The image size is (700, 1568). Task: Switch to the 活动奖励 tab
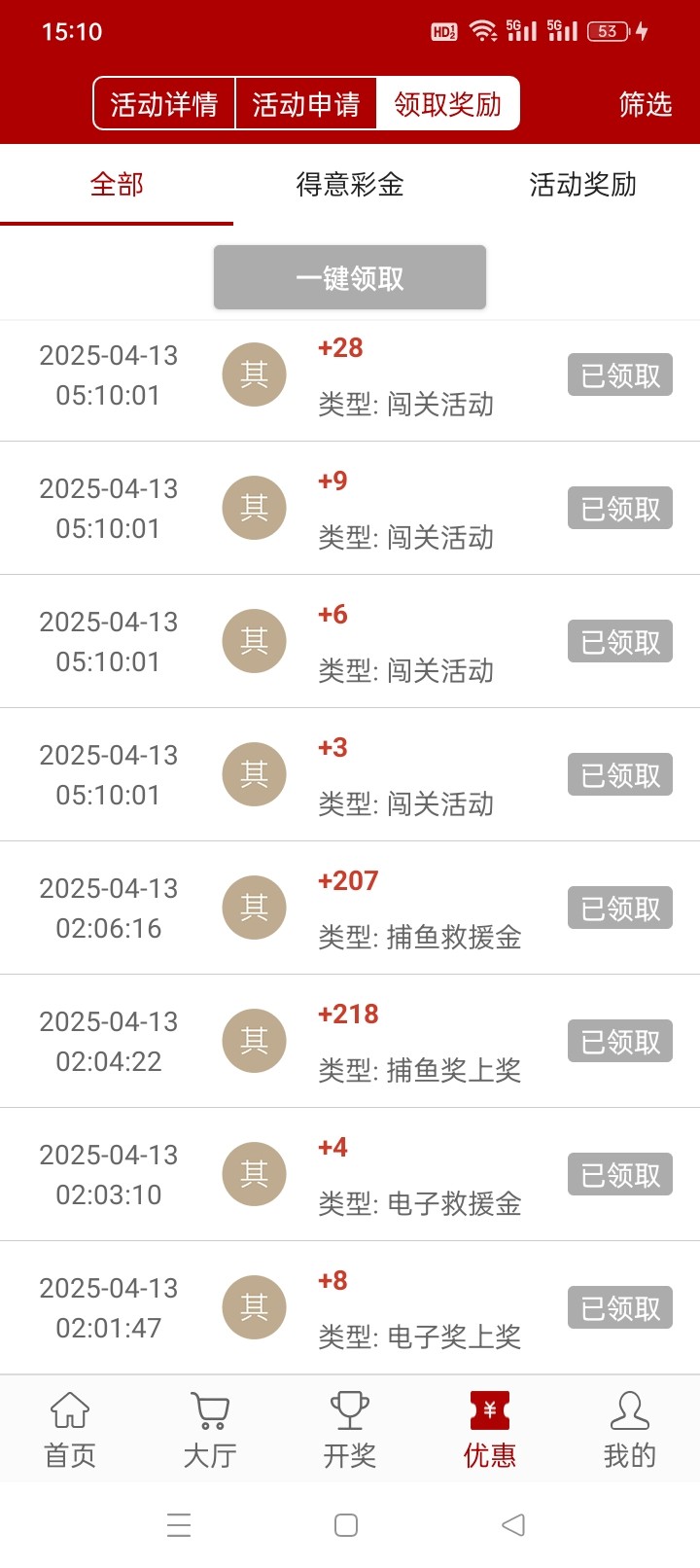coord(583,184)
